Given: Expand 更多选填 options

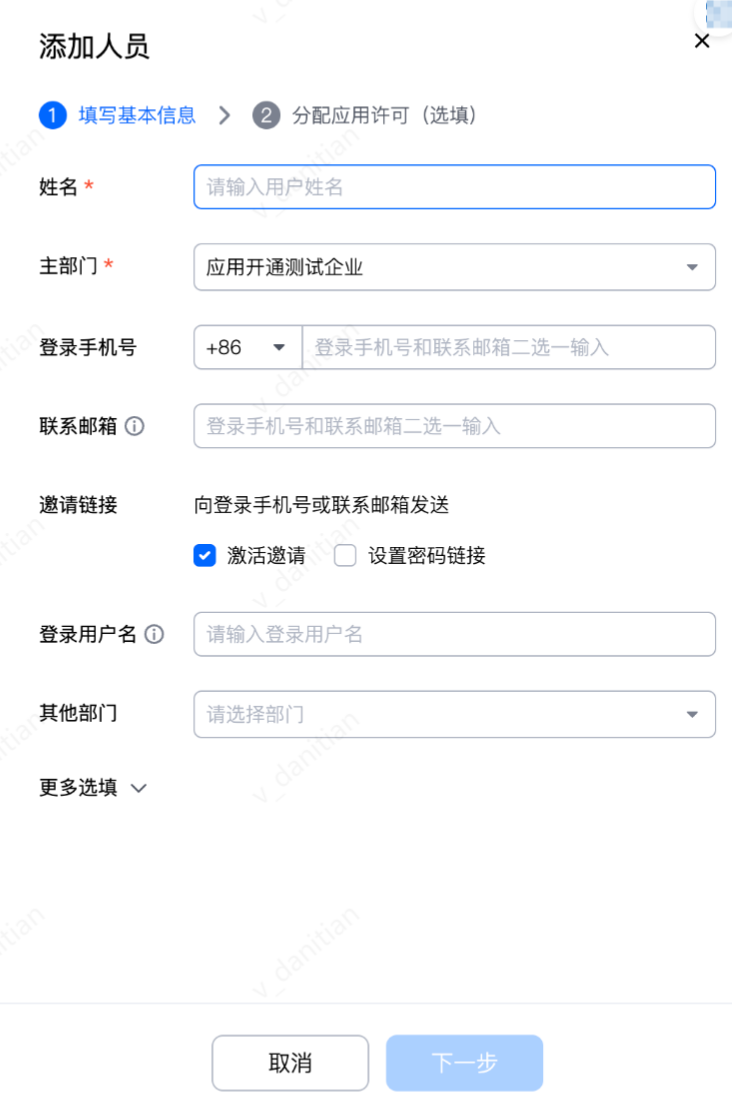Looking at the screenshot, I should (93, 788).
